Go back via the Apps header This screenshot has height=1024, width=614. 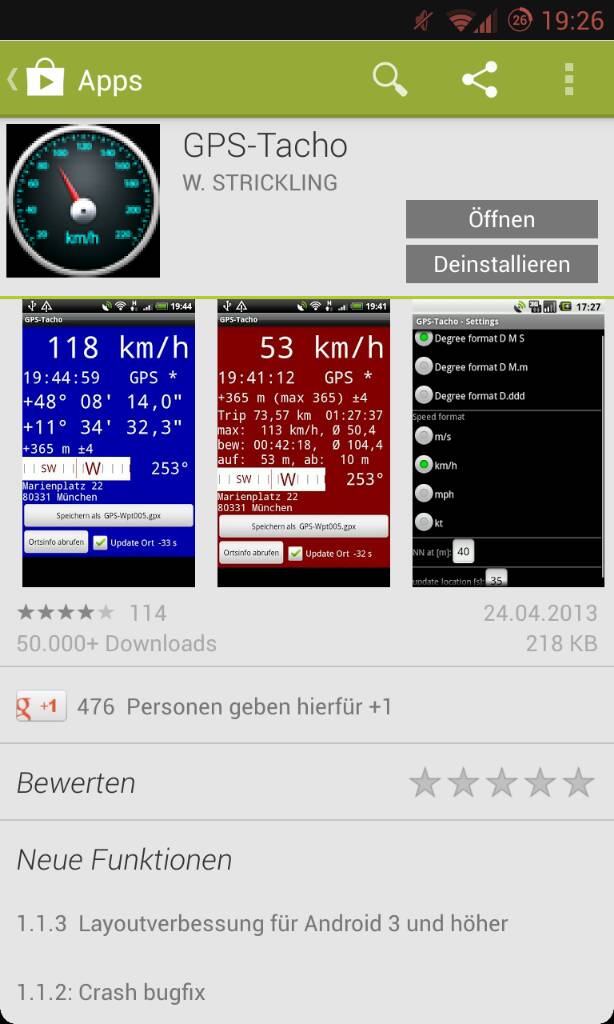(x=75, y=80)
